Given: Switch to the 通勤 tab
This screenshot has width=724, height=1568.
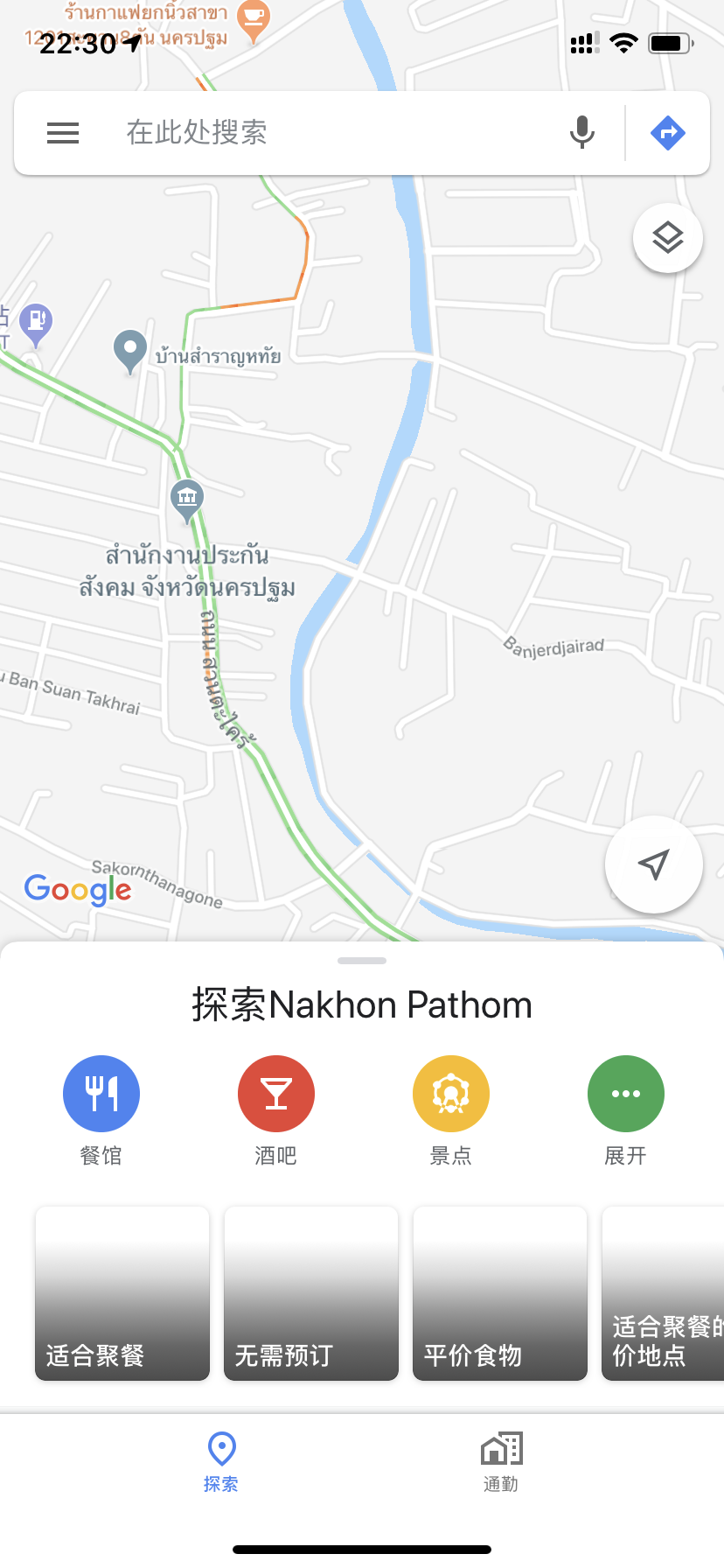Looking at the screenshot, I should (501, 1461).
